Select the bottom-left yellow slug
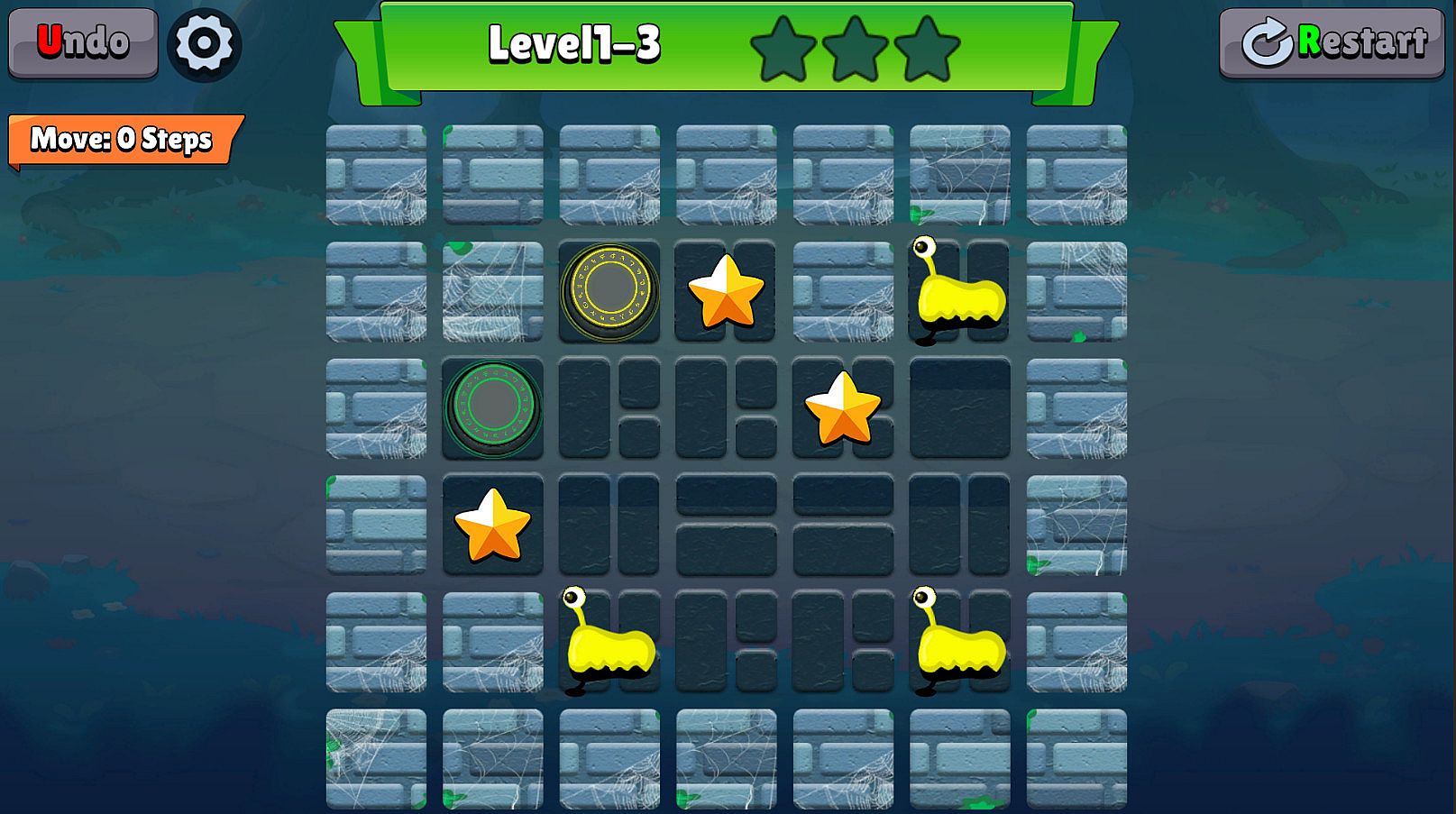The width and height of the screenshot is (1456, 814). (x=609, y=644)
